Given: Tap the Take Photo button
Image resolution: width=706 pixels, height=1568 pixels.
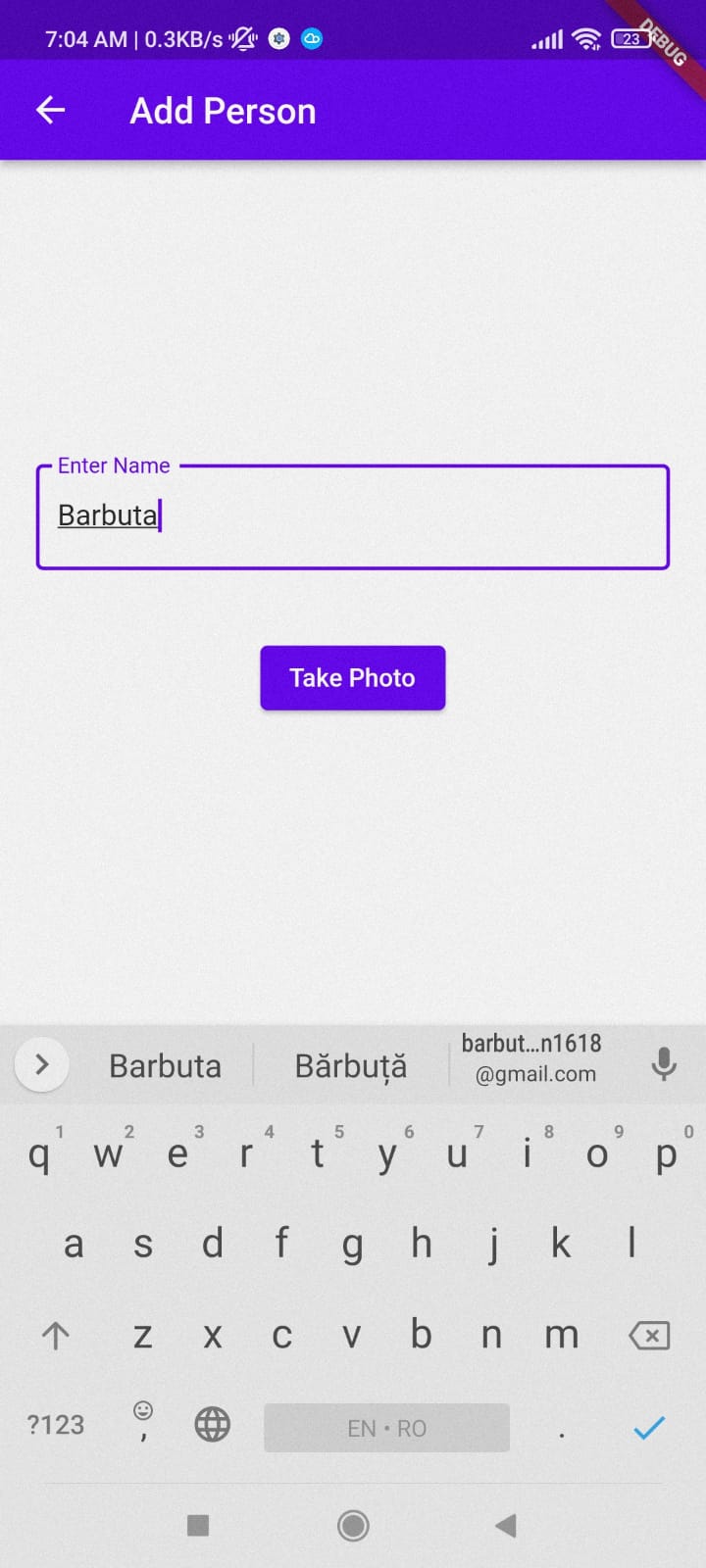Looking at the screenshot, I should [352, 677].
